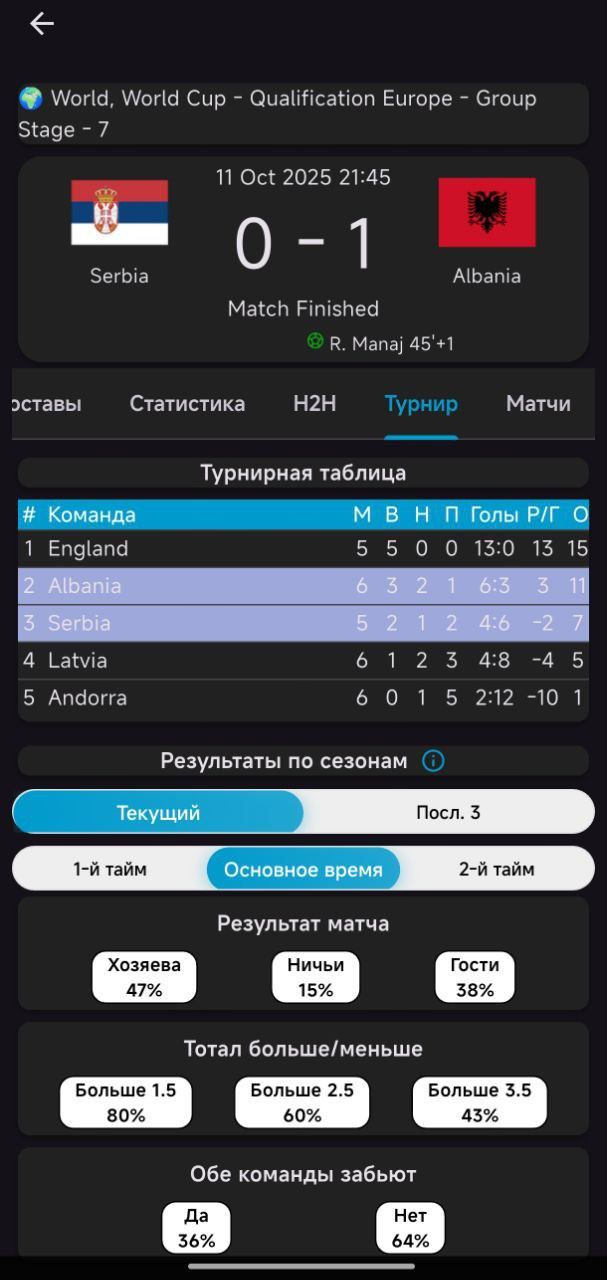Open Albania row in the standings table
Image resolution: width=607 pixels, height=1280 pixels.
[x=303, y=586]
